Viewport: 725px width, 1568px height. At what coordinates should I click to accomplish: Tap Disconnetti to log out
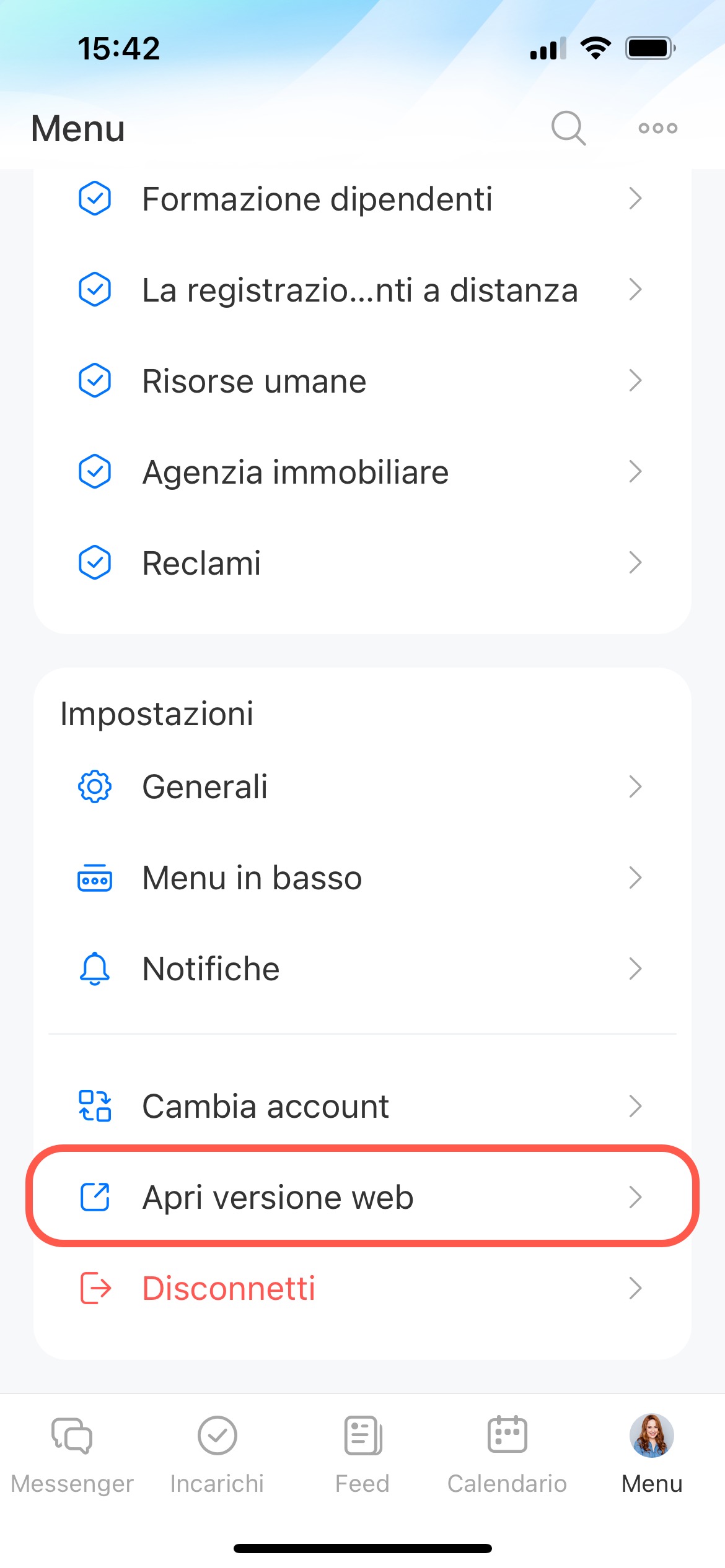tap(362, 1288)
